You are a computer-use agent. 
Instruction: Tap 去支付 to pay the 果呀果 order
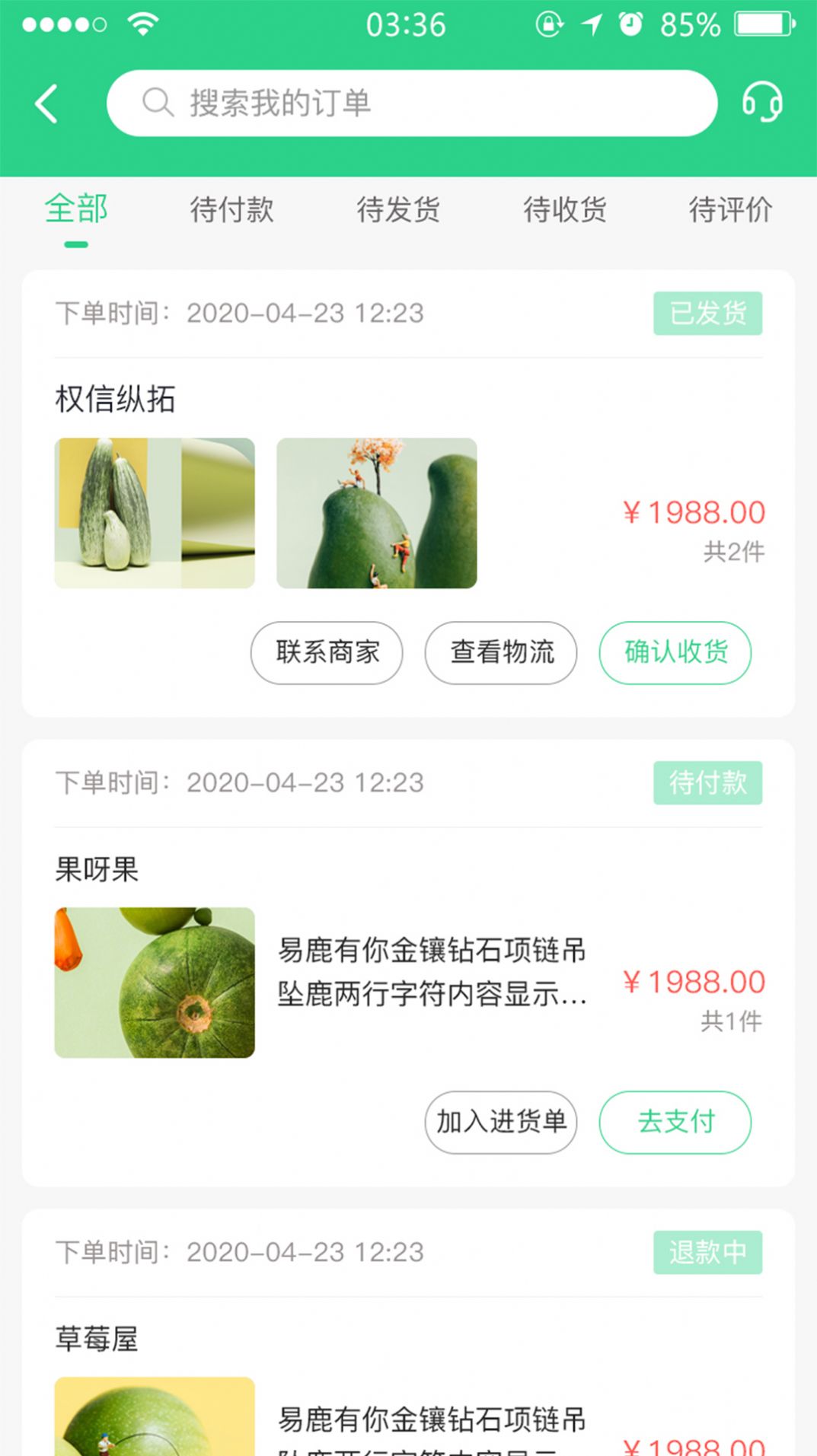pos(675,1121)
